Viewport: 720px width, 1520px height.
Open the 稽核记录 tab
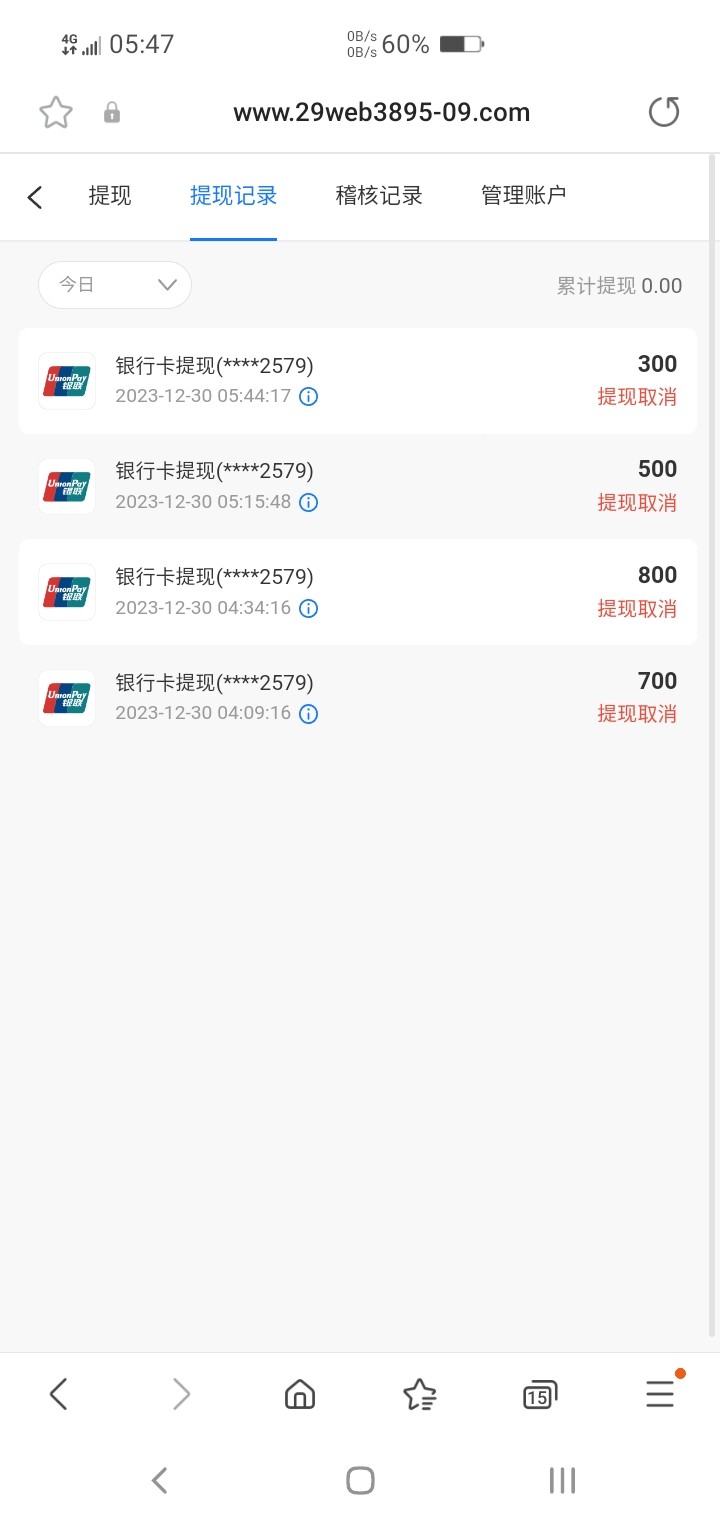(379, 196)
